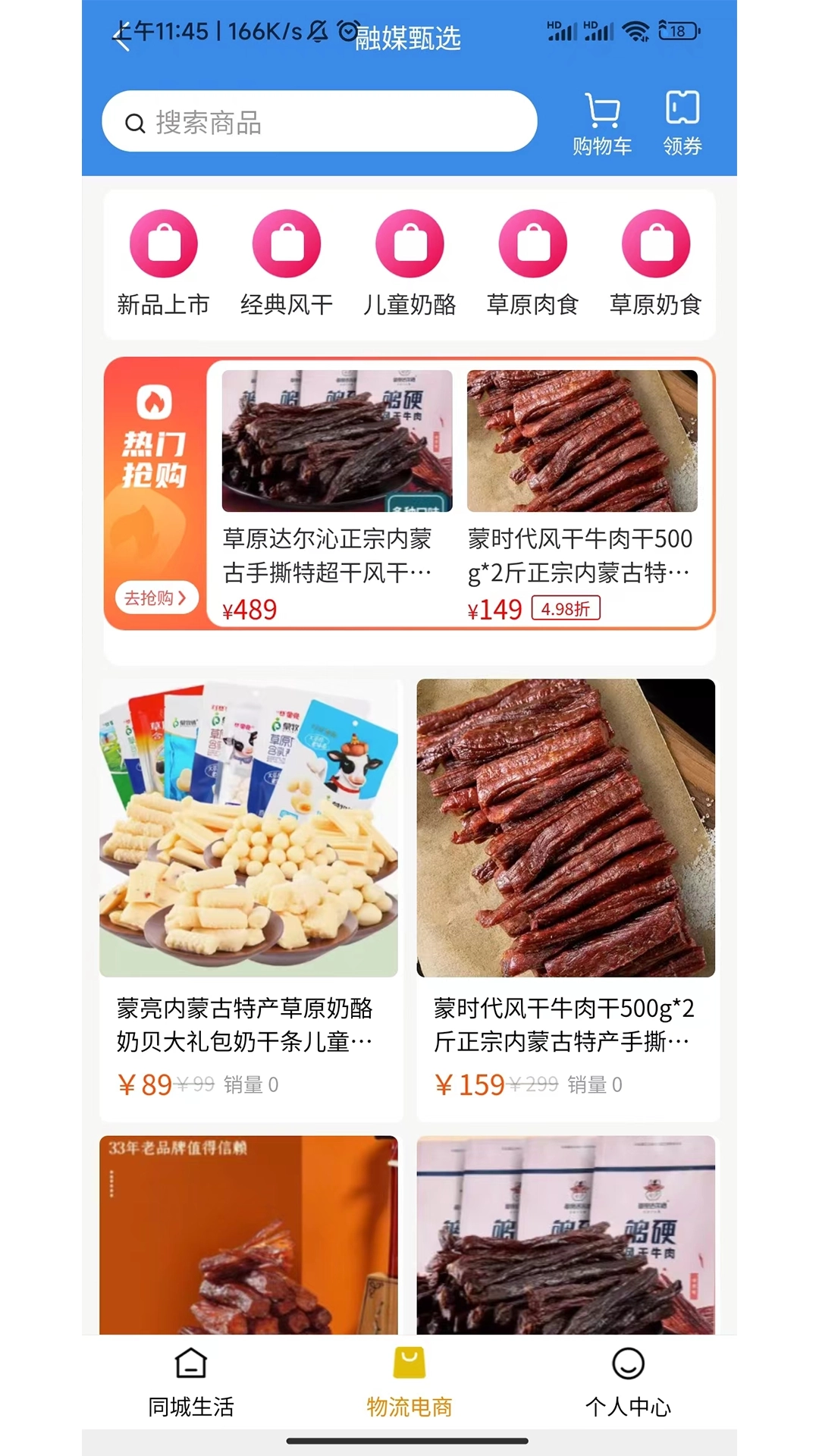Tap the 去抢购 flash-sale button
Viewport: 819px width, 1456px height.
coord(156,598)
